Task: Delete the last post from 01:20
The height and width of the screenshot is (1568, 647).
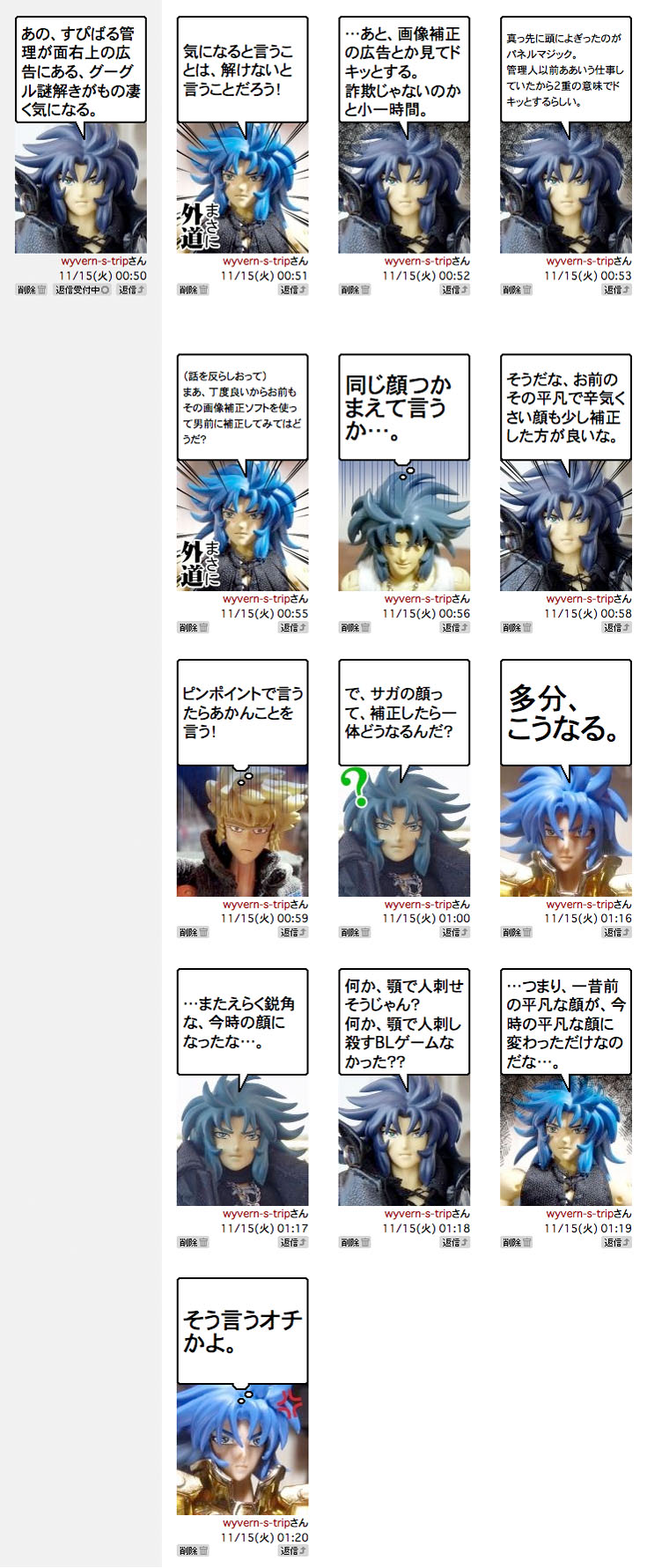Action: click(194, 1551)
